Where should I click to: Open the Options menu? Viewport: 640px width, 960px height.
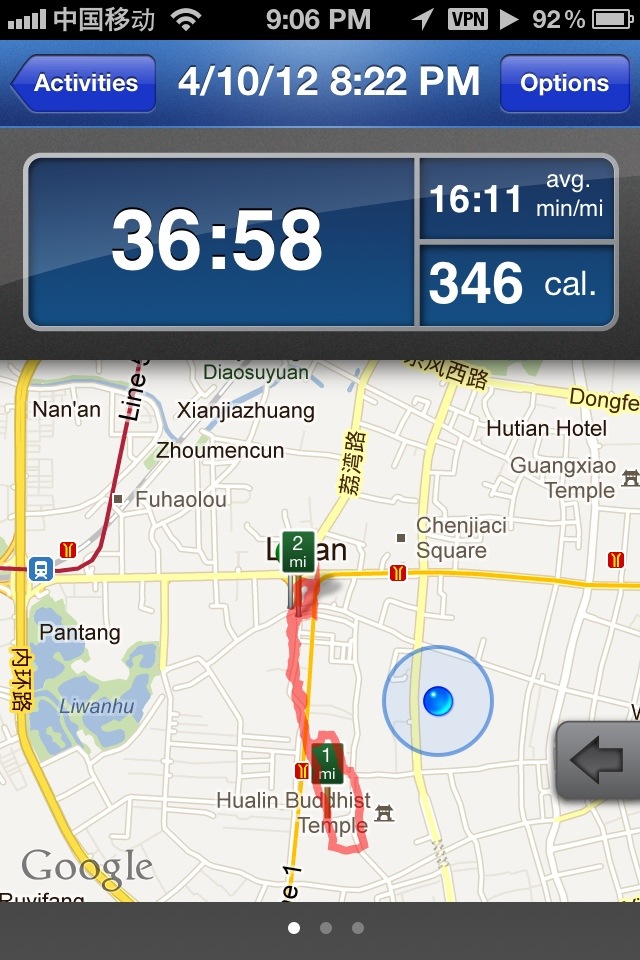coord(564,83)
